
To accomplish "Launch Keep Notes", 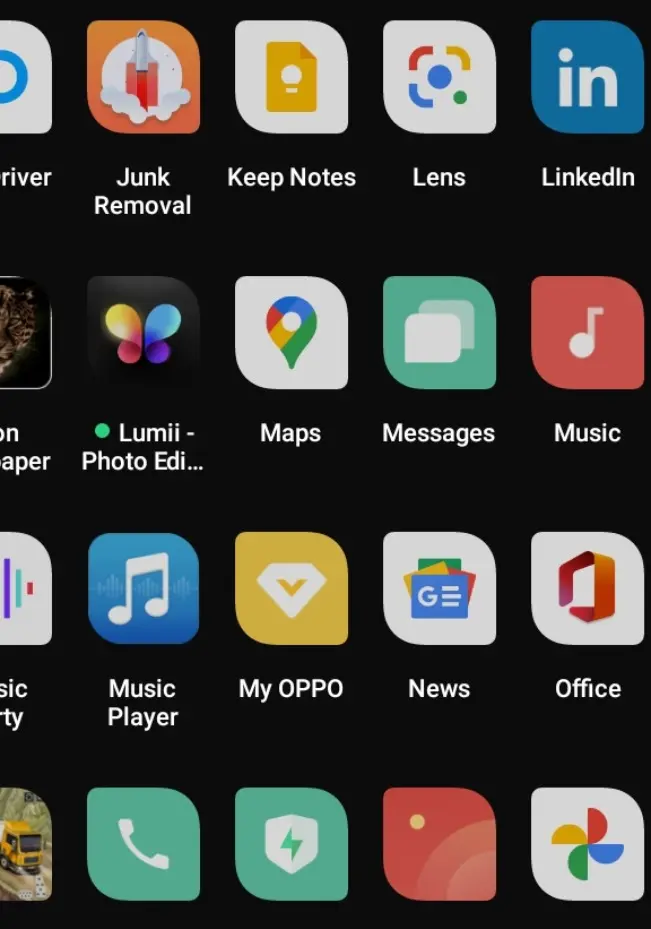I will (291, 78).
